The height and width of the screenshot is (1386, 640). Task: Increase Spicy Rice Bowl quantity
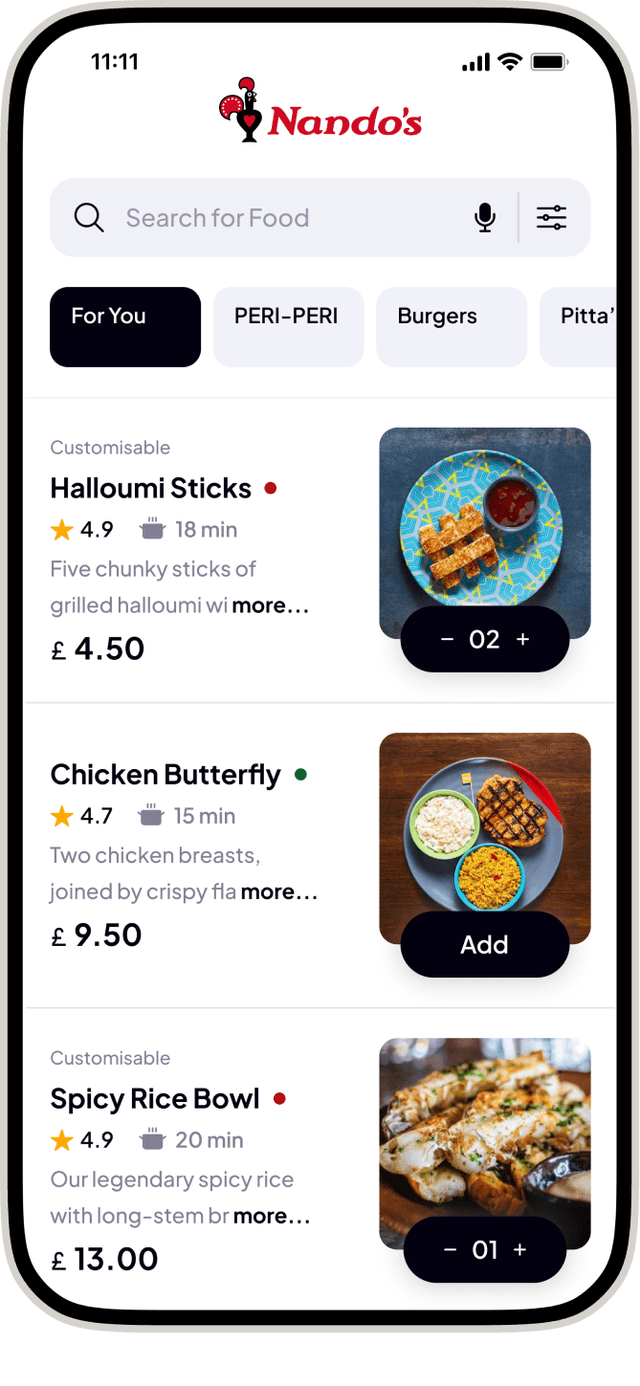[520, 1250]
